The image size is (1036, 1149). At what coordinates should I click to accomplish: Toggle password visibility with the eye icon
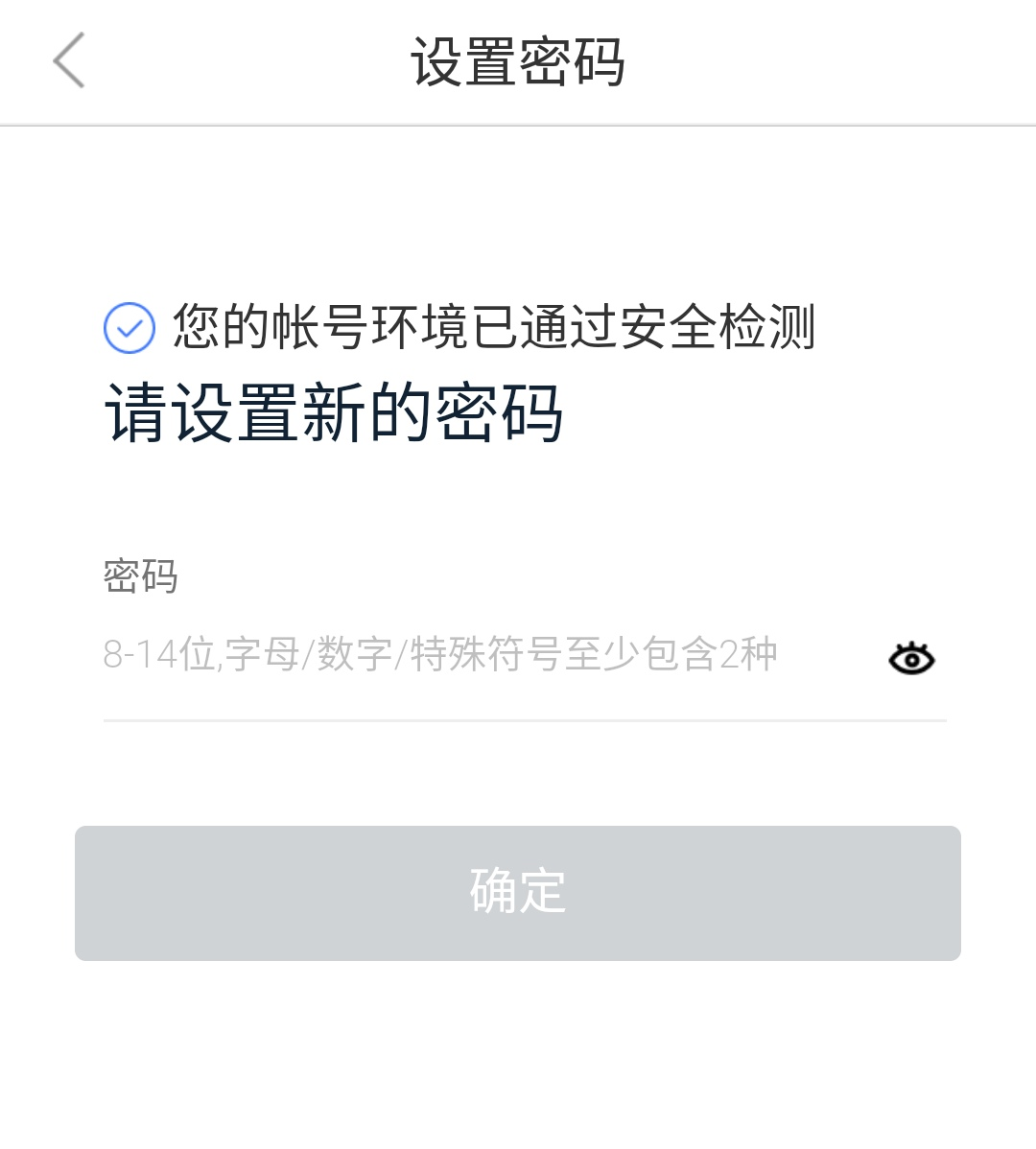click(910, 659)
